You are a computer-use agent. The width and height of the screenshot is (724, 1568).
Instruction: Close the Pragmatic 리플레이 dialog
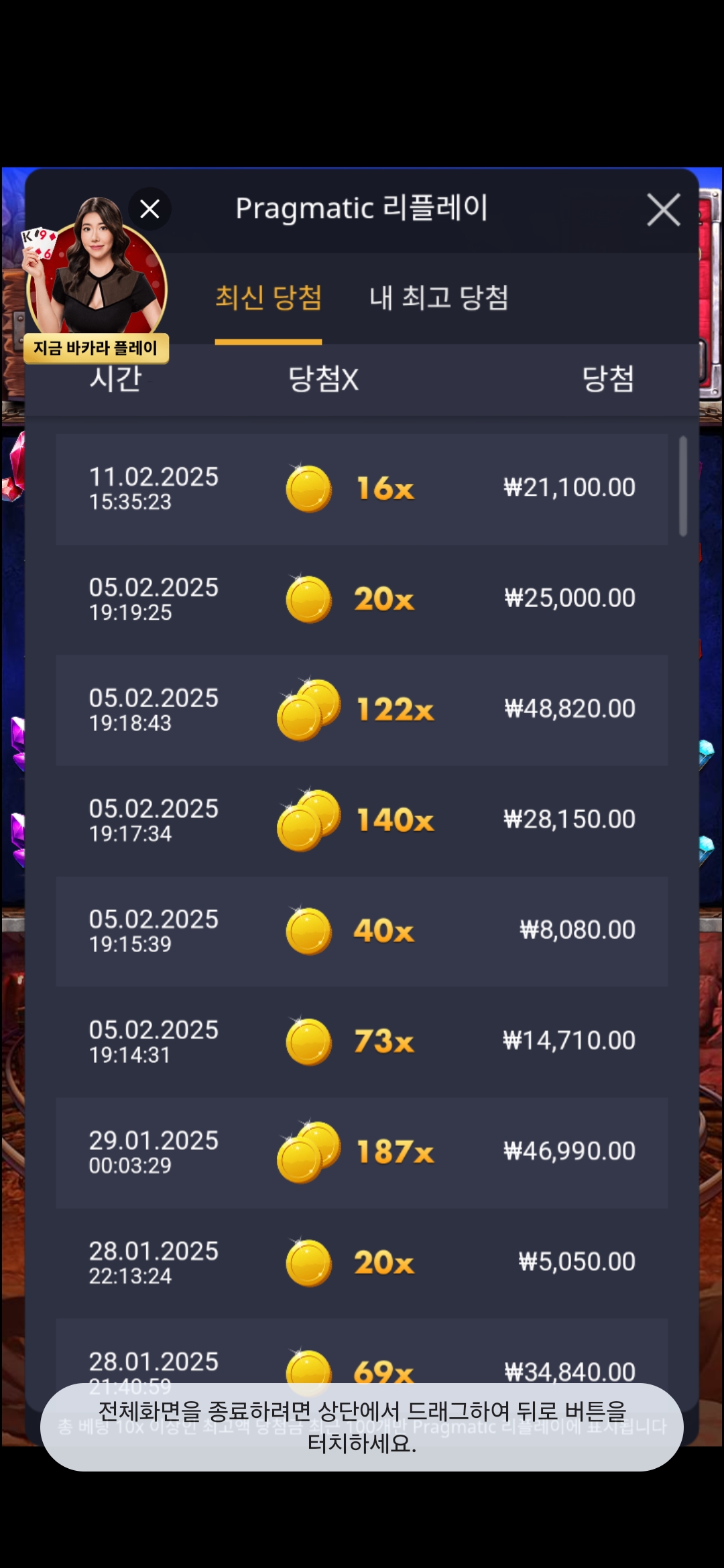664,210
